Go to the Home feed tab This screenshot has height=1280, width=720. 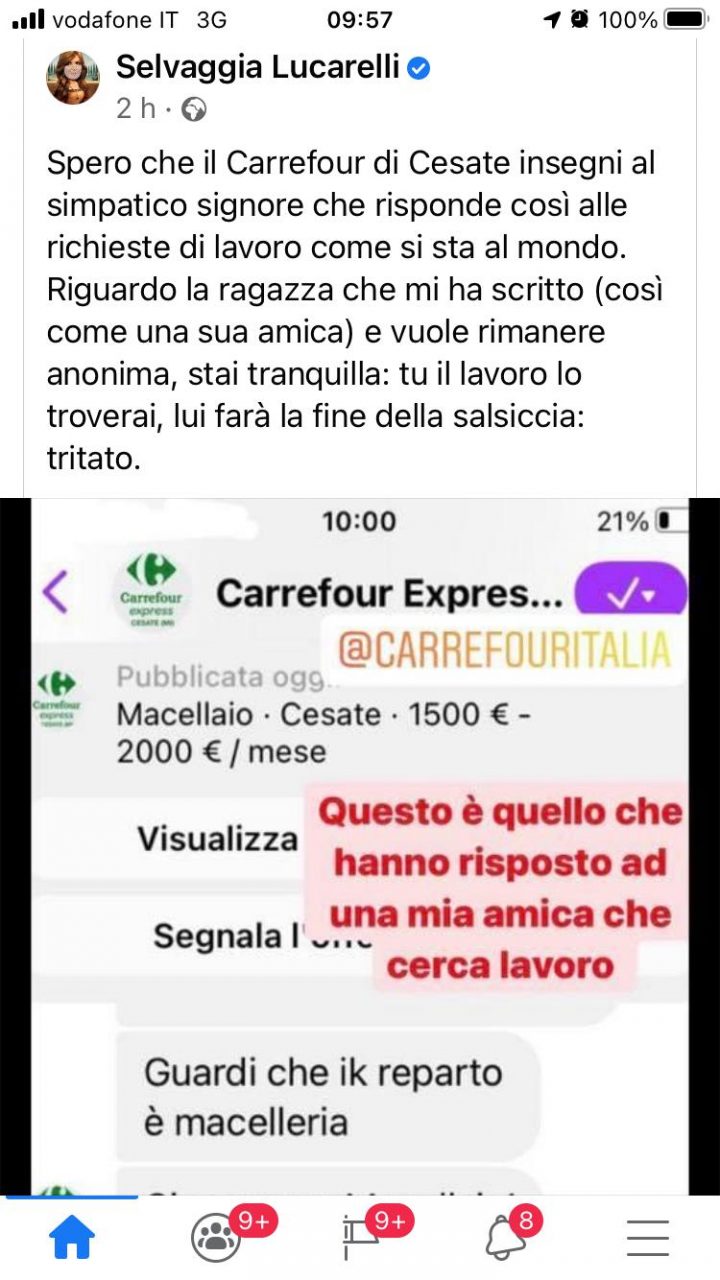(x=72, y=1239)
